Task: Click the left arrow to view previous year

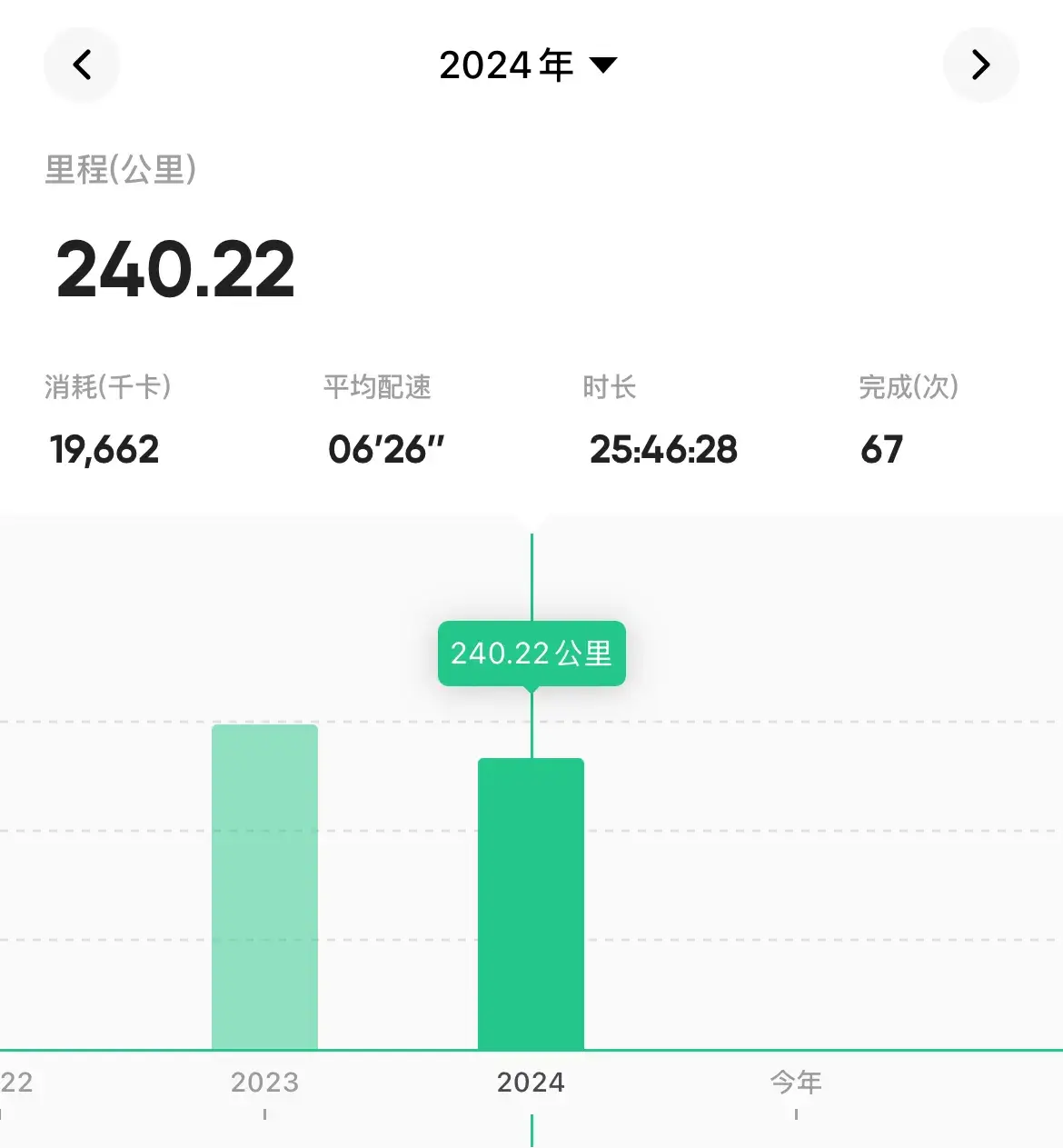Action: click(82, 65)
